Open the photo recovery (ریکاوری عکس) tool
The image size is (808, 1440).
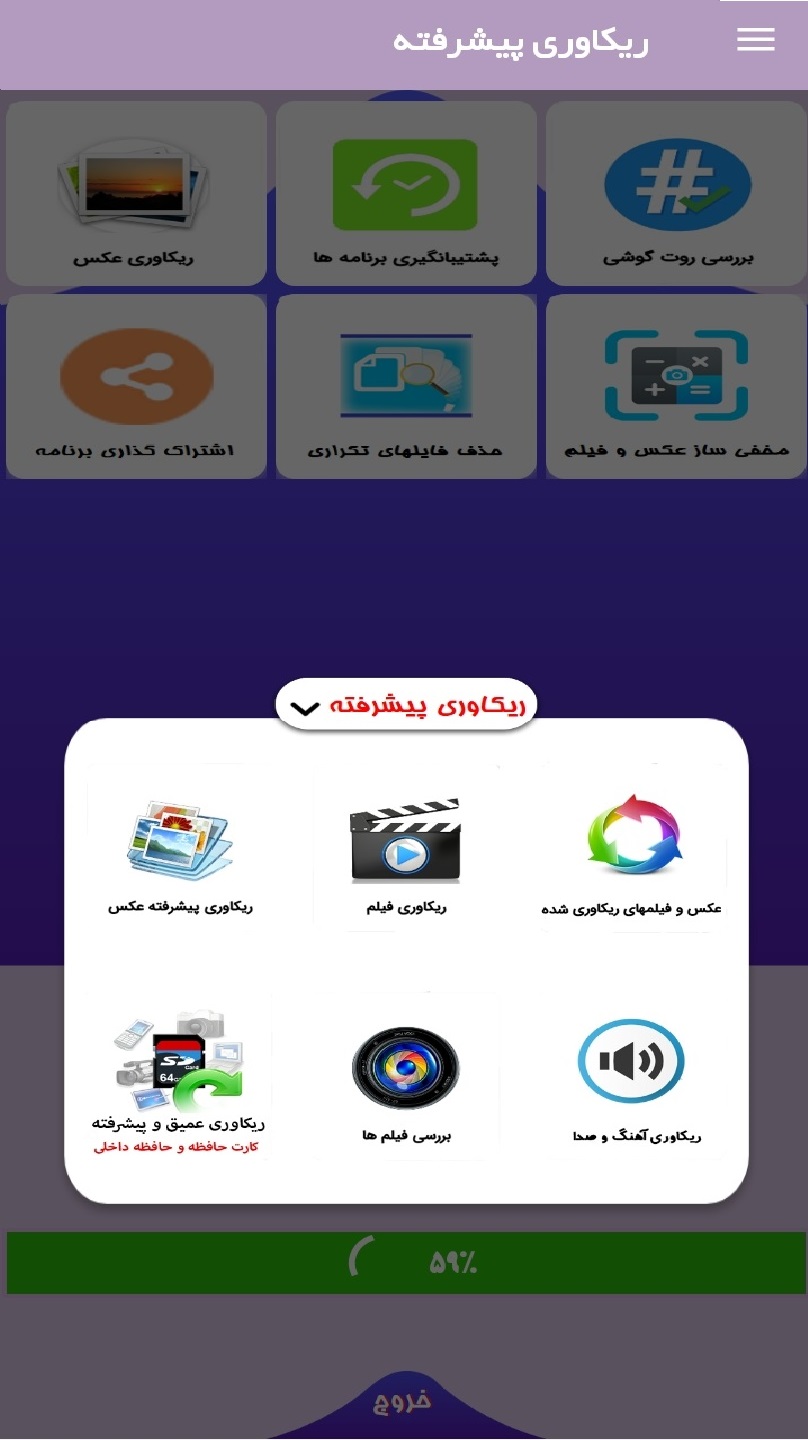click(x=135, y=193)
